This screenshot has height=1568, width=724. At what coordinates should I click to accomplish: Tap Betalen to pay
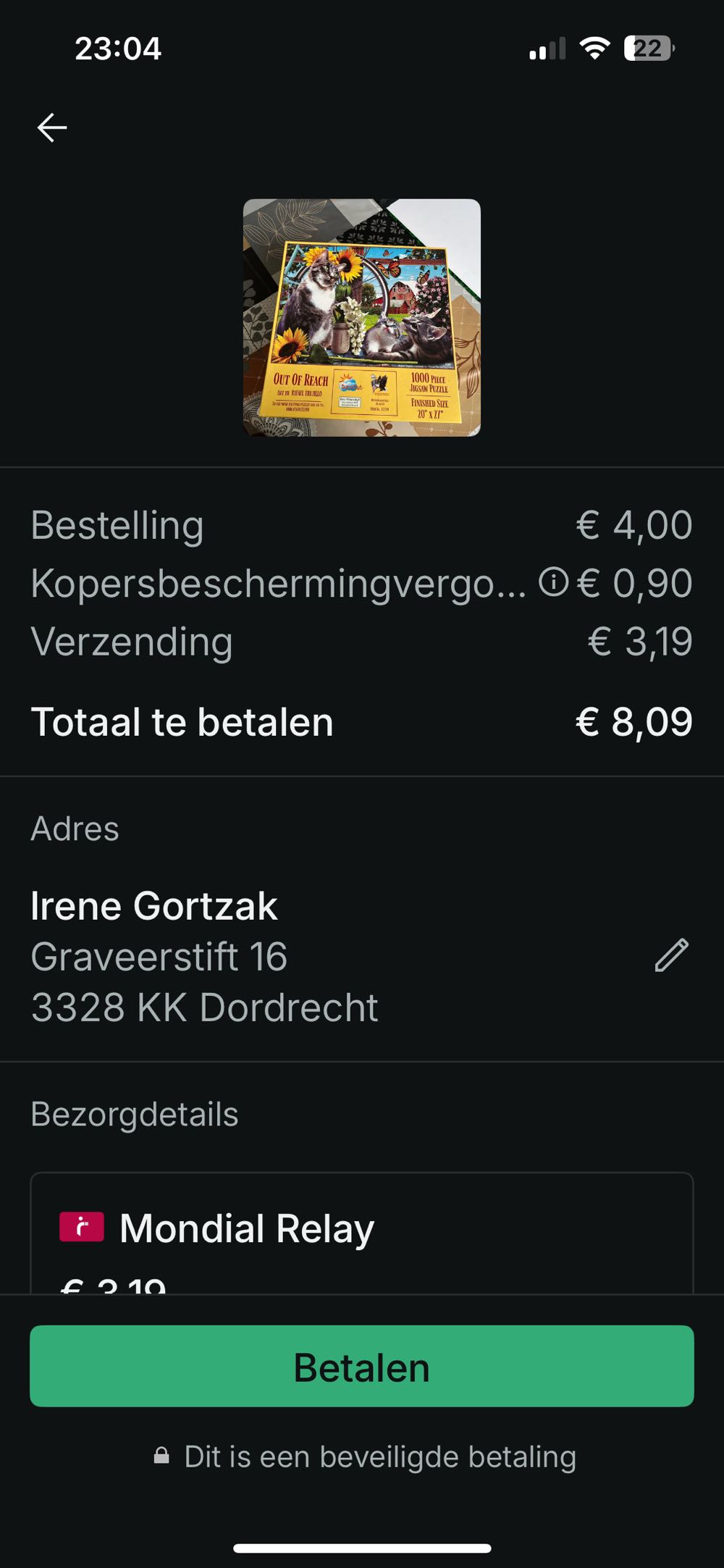click(x=361, y=1367)
